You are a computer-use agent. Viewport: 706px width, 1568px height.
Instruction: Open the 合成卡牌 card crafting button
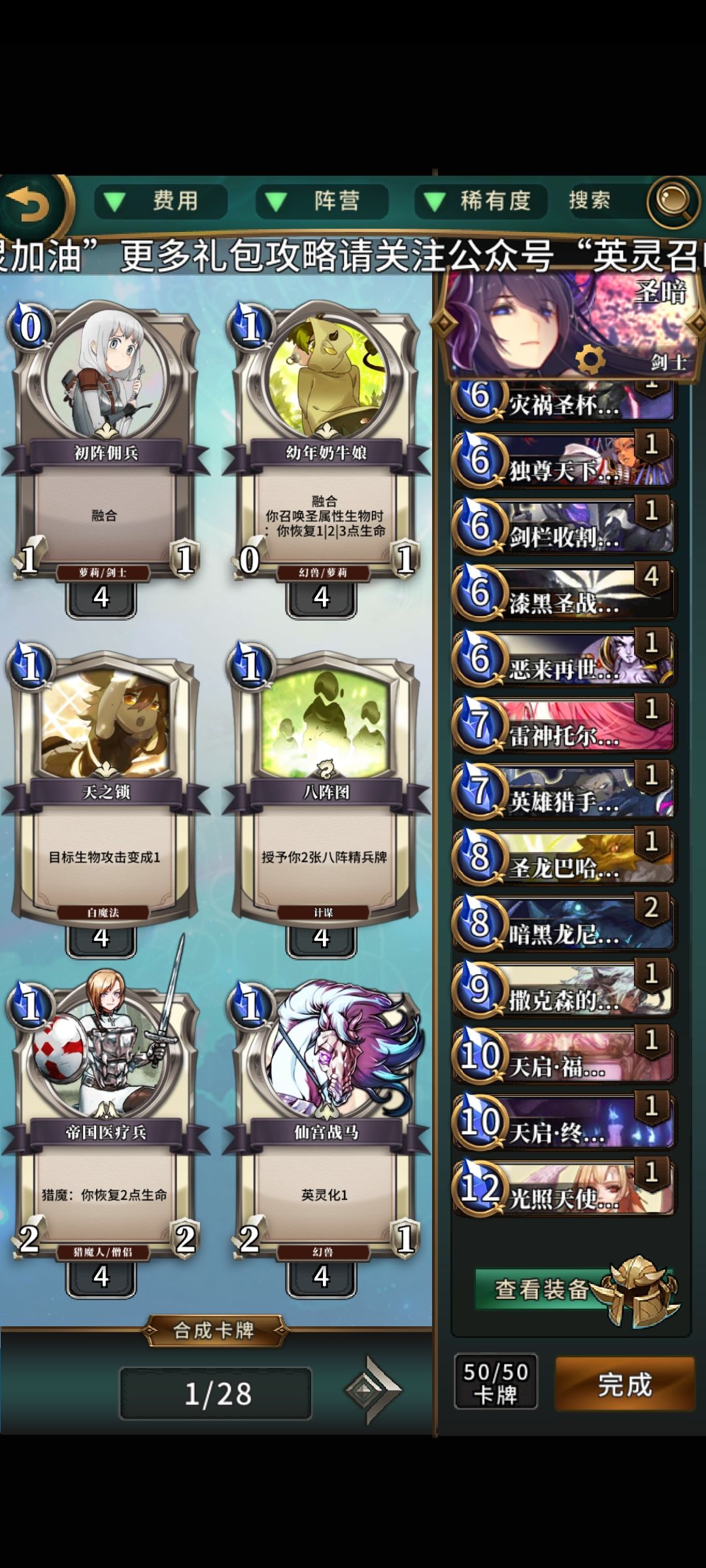click(214, 1330)
